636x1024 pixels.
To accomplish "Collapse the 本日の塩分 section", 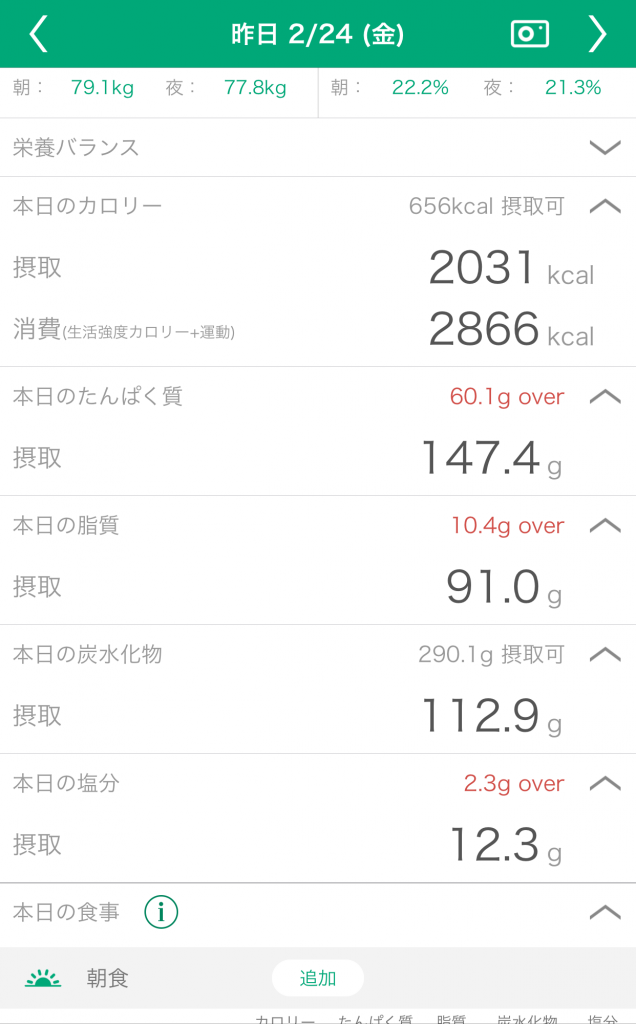I will click(605, 782).
